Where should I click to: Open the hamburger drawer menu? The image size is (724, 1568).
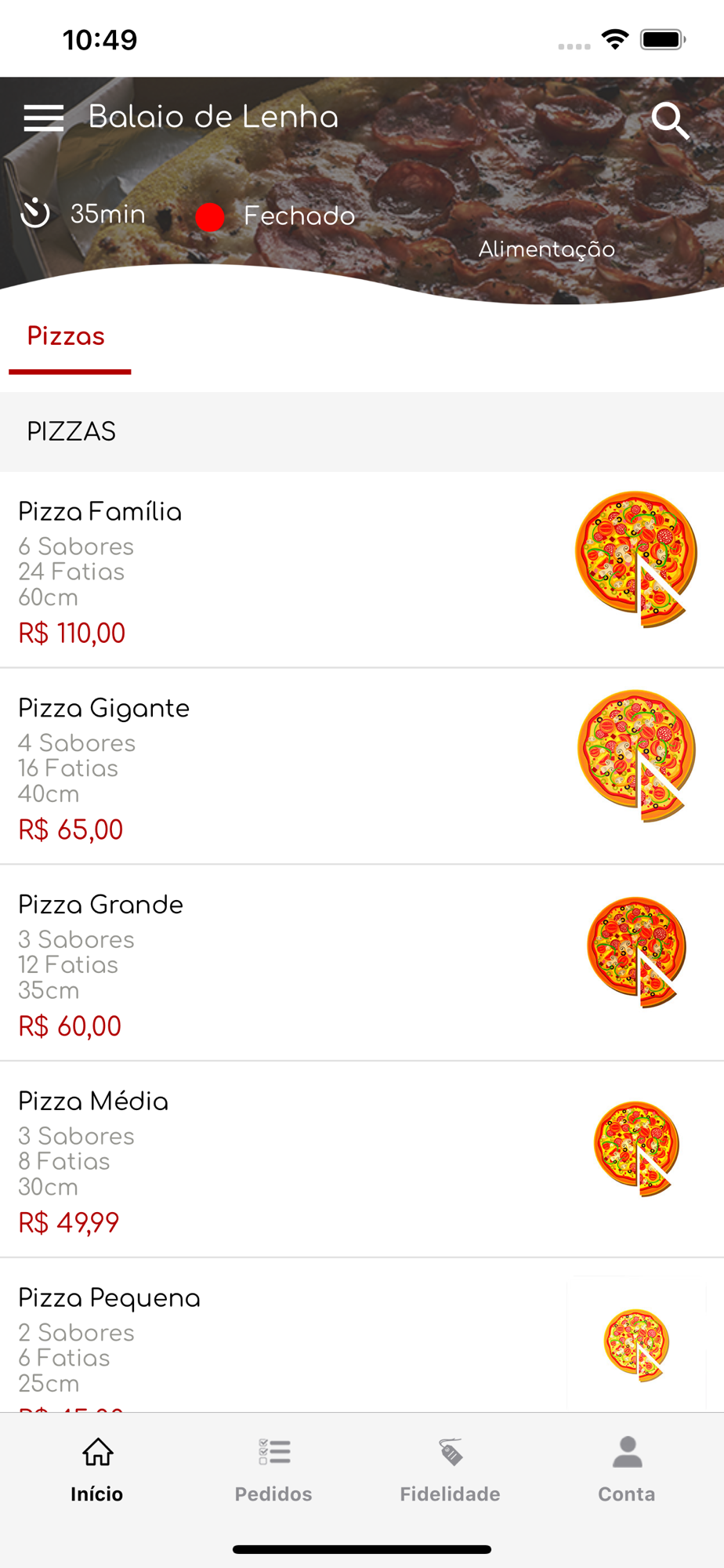pyautogui.click(x=44, y=118)
